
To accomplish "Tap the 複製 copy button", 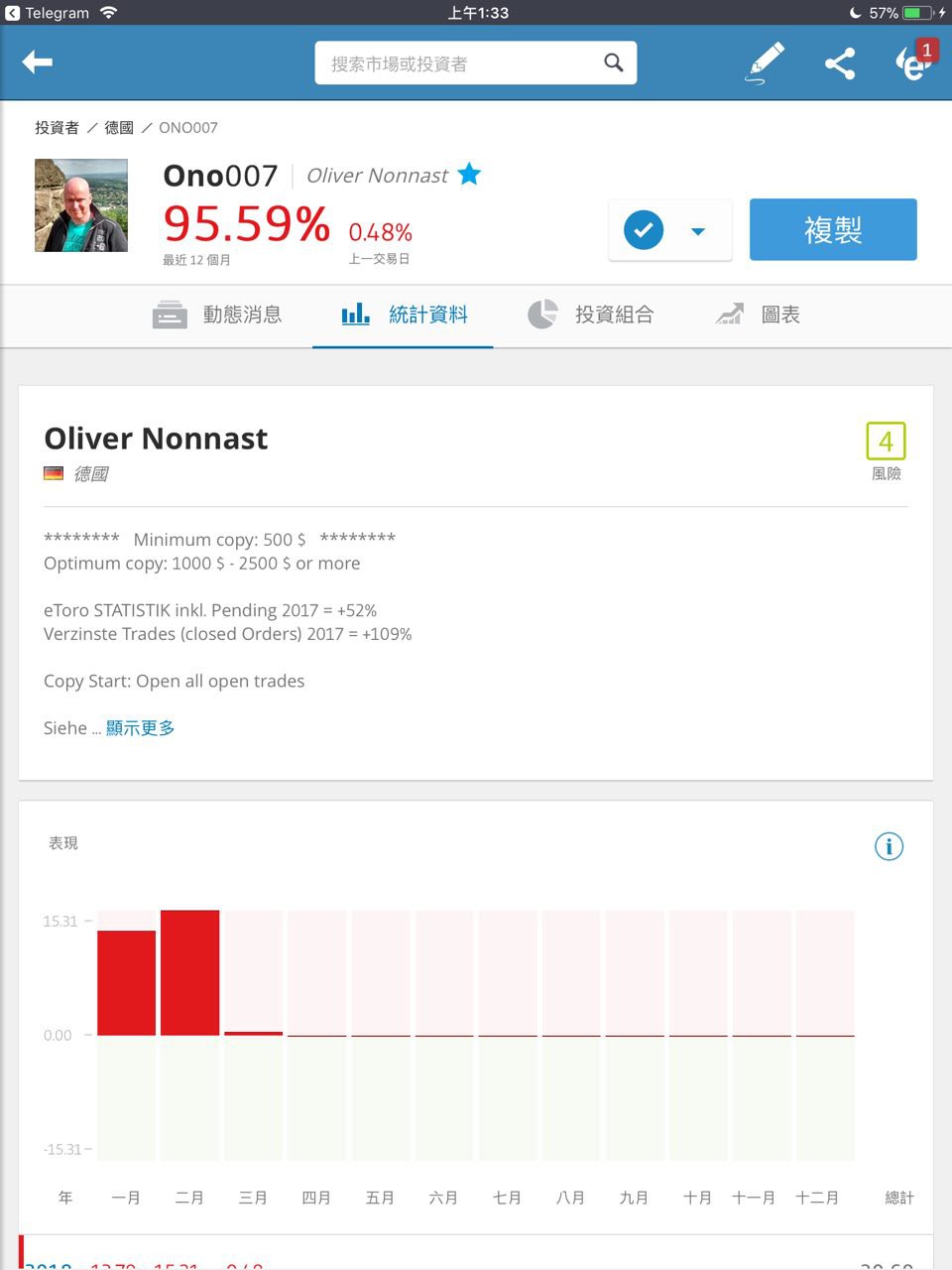I will point(832,230).
